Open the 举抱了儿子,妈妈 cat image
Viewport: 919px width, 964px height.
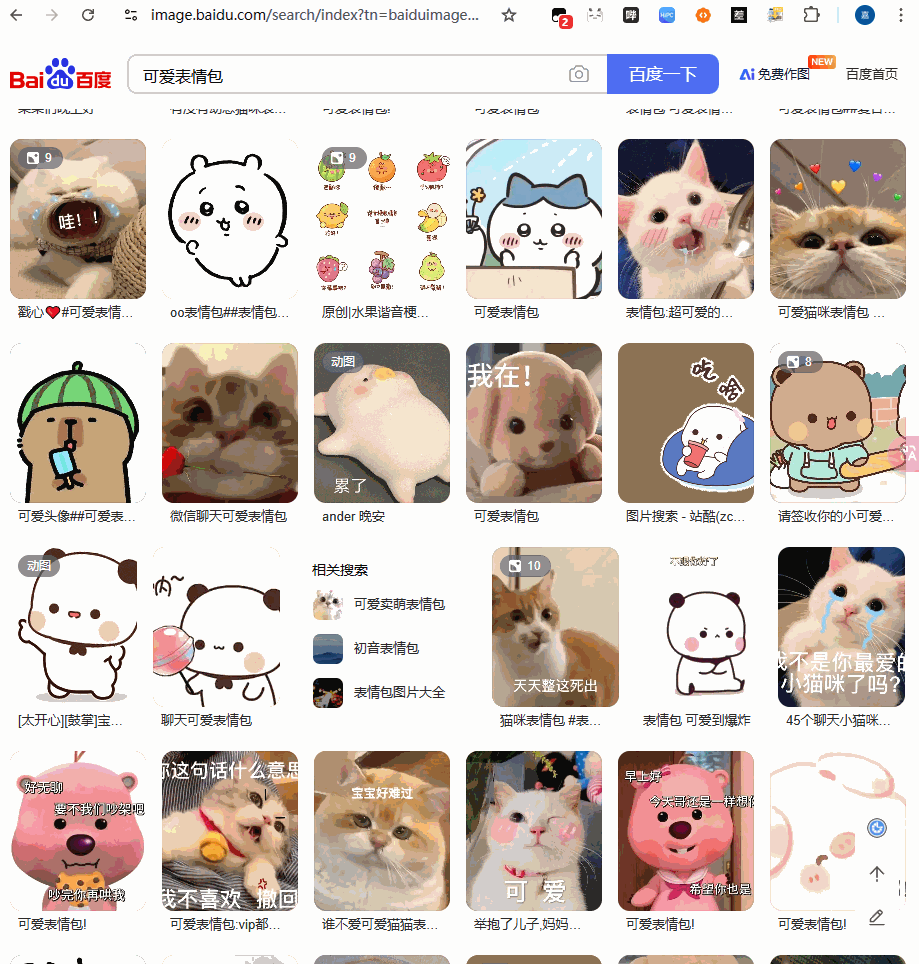click(533, 830)
